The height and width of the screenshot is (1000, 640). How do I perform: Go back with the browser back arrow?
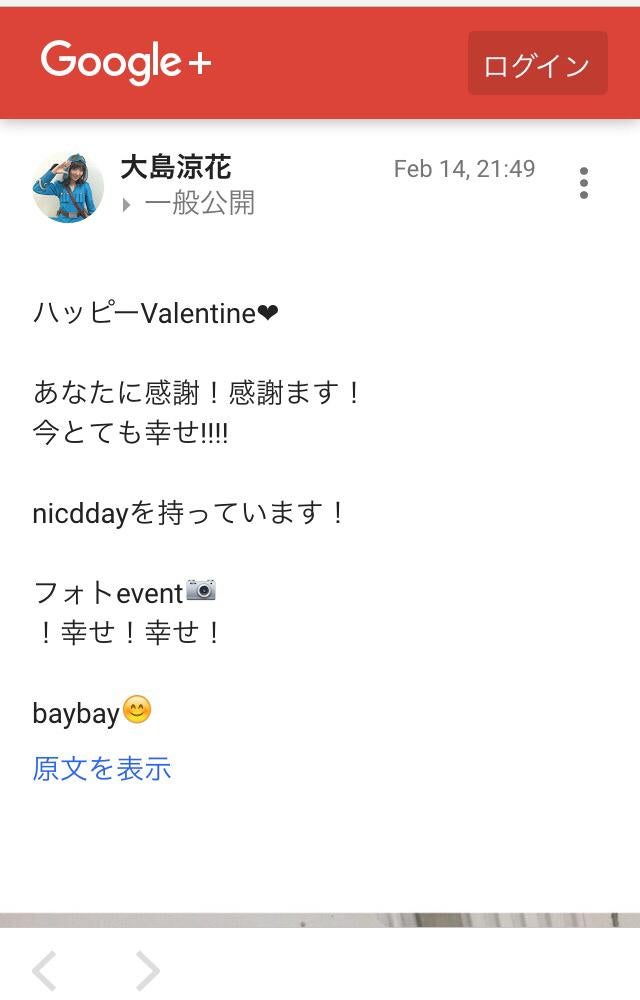point(44,970)
